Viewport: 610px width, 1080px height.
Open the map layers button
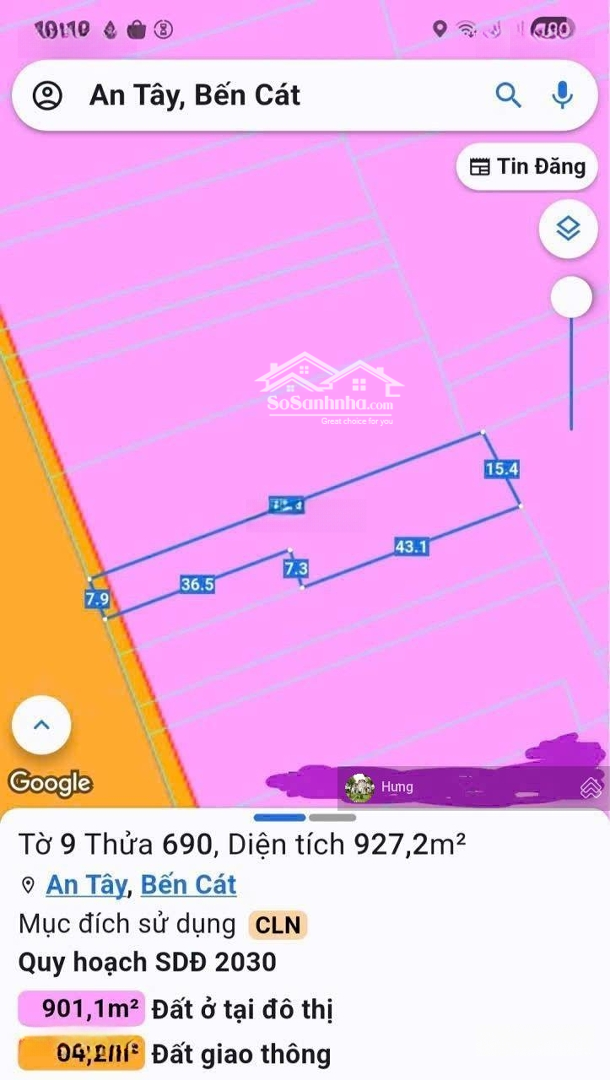point(568,230)
